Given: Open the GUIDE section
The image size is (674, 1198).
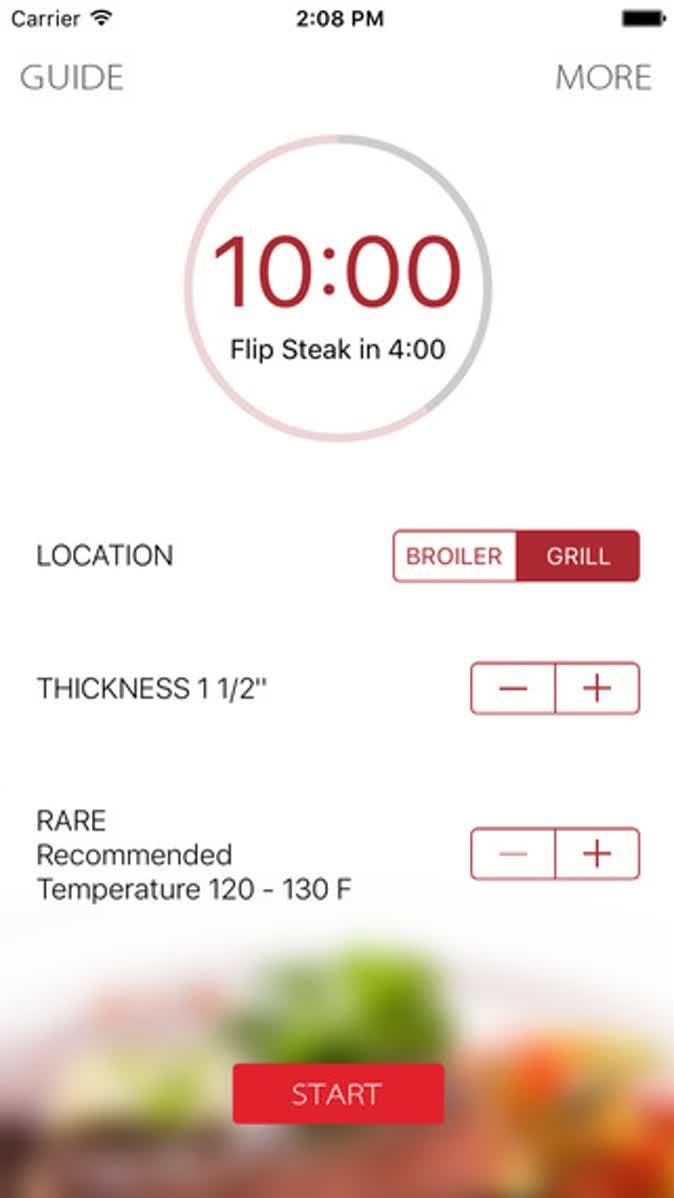Looking at the screenshot, I should pos(72,78).
